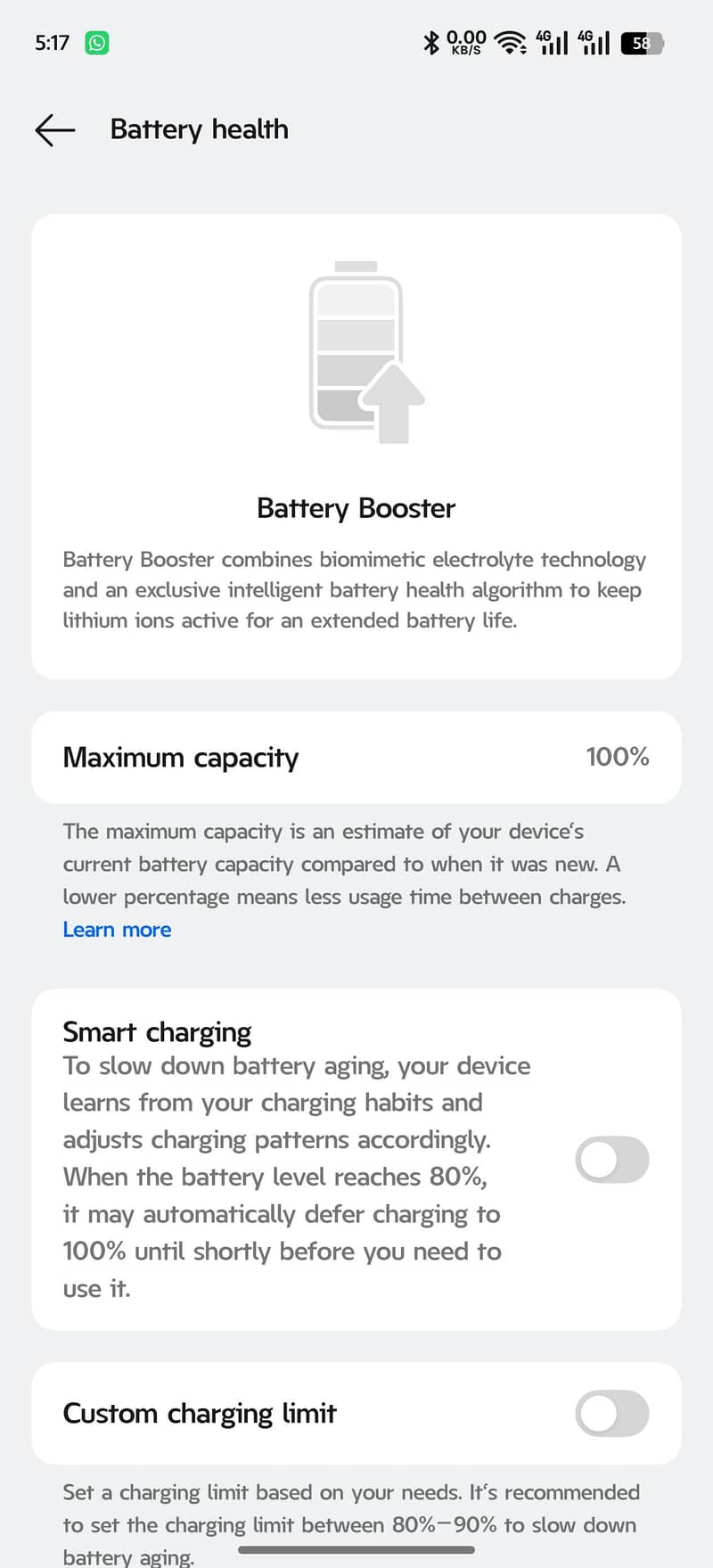This screenshot has width=713, height=1568.
Task: Select the Battery health title
Action: [x=199, y=129]
